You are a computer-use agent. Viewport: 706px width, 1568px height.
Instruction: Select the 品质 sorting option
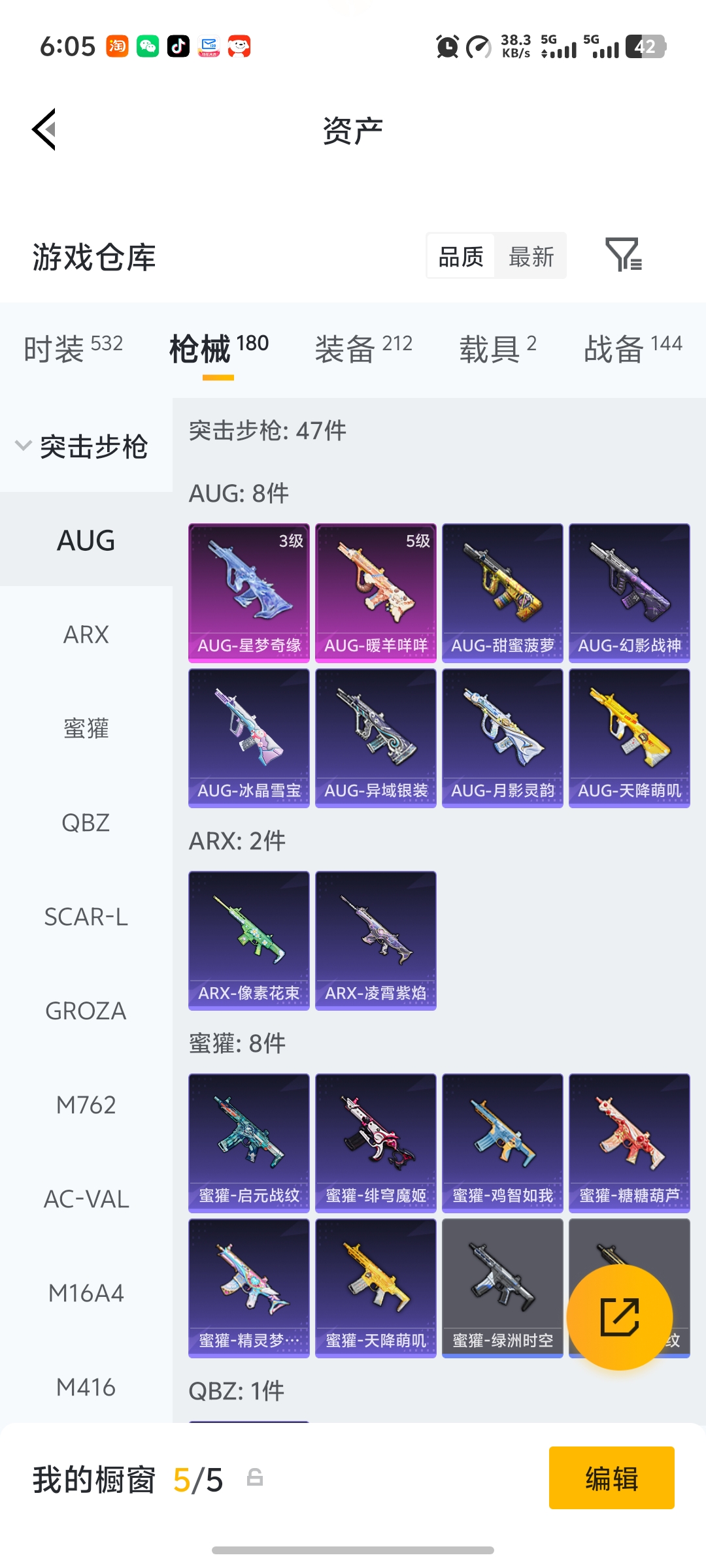[x=461, y=257]
